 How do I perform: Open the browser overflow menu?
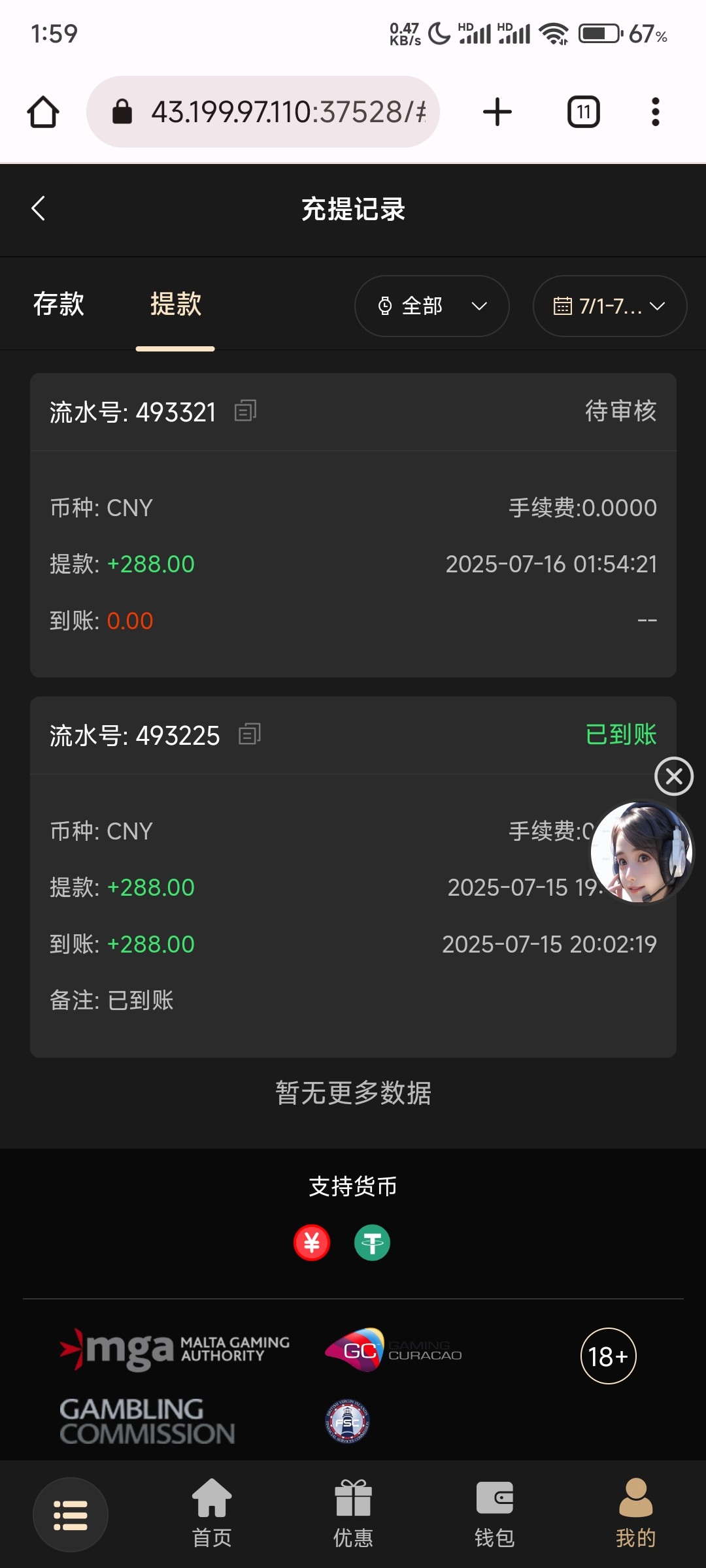point(655,112)
